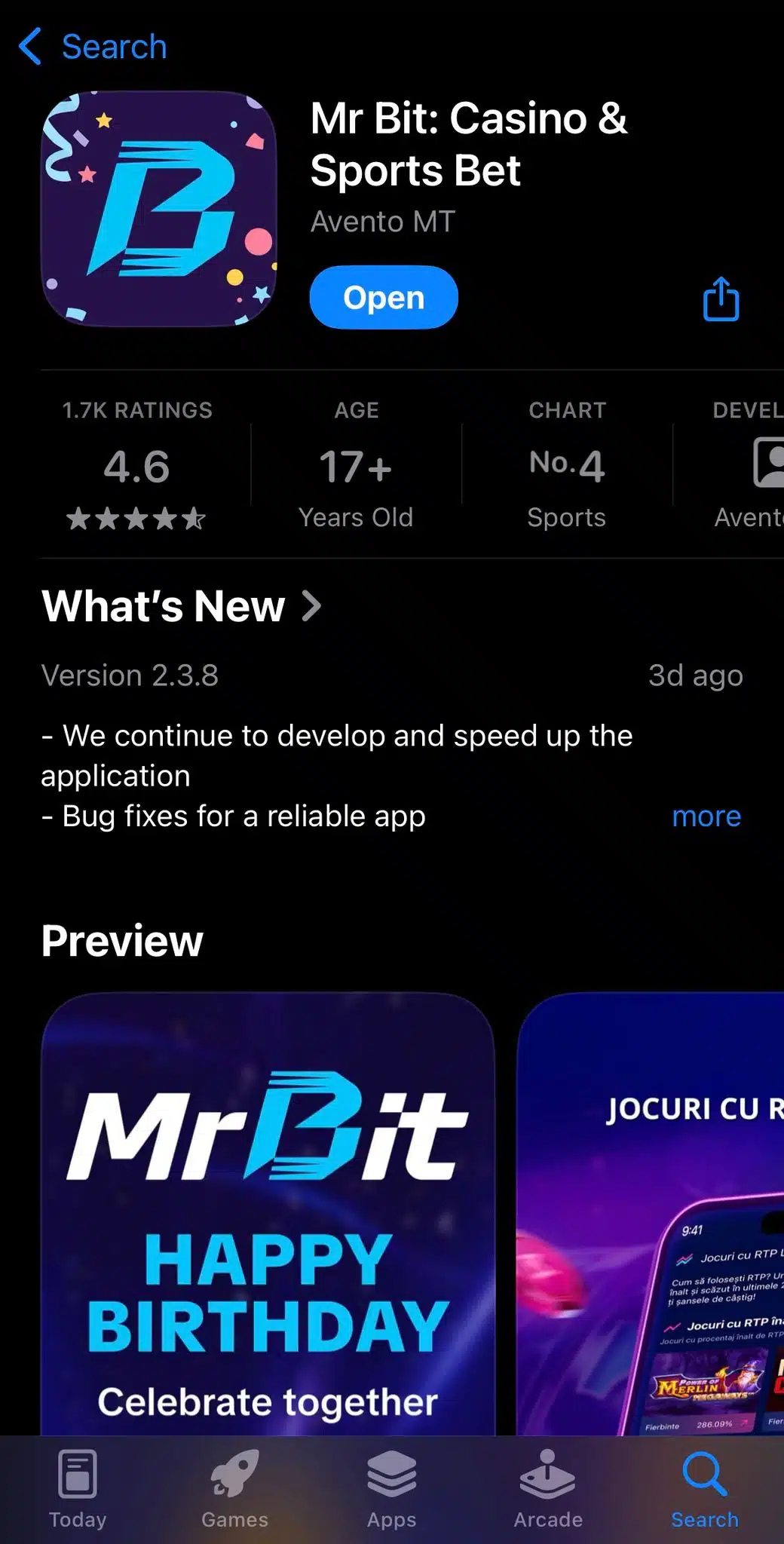Screen dimensions: 784x1544
Task: Switch to the Games tab
Action: click(234, 1488)
